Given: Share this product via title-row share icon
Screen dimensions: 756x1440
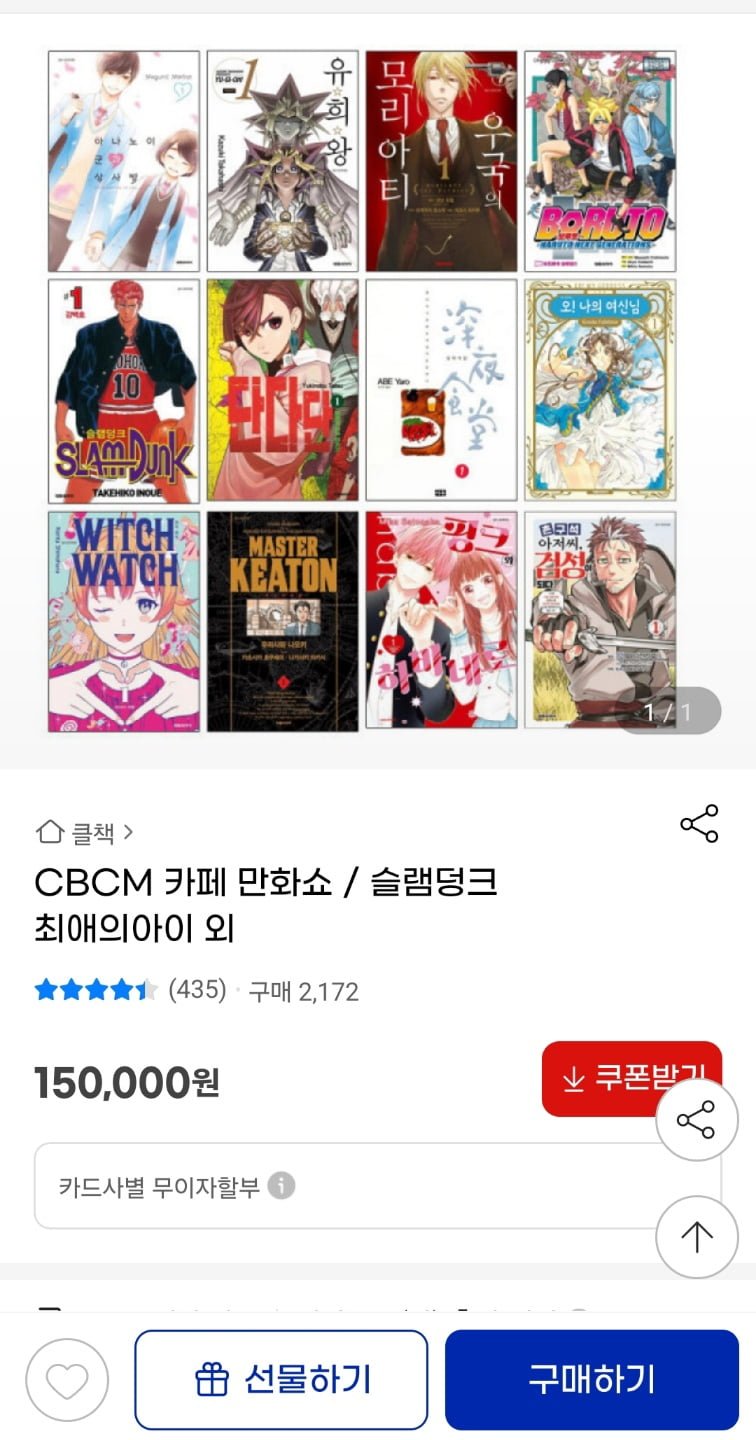Looking at the screenshot, I should point(698,824).
